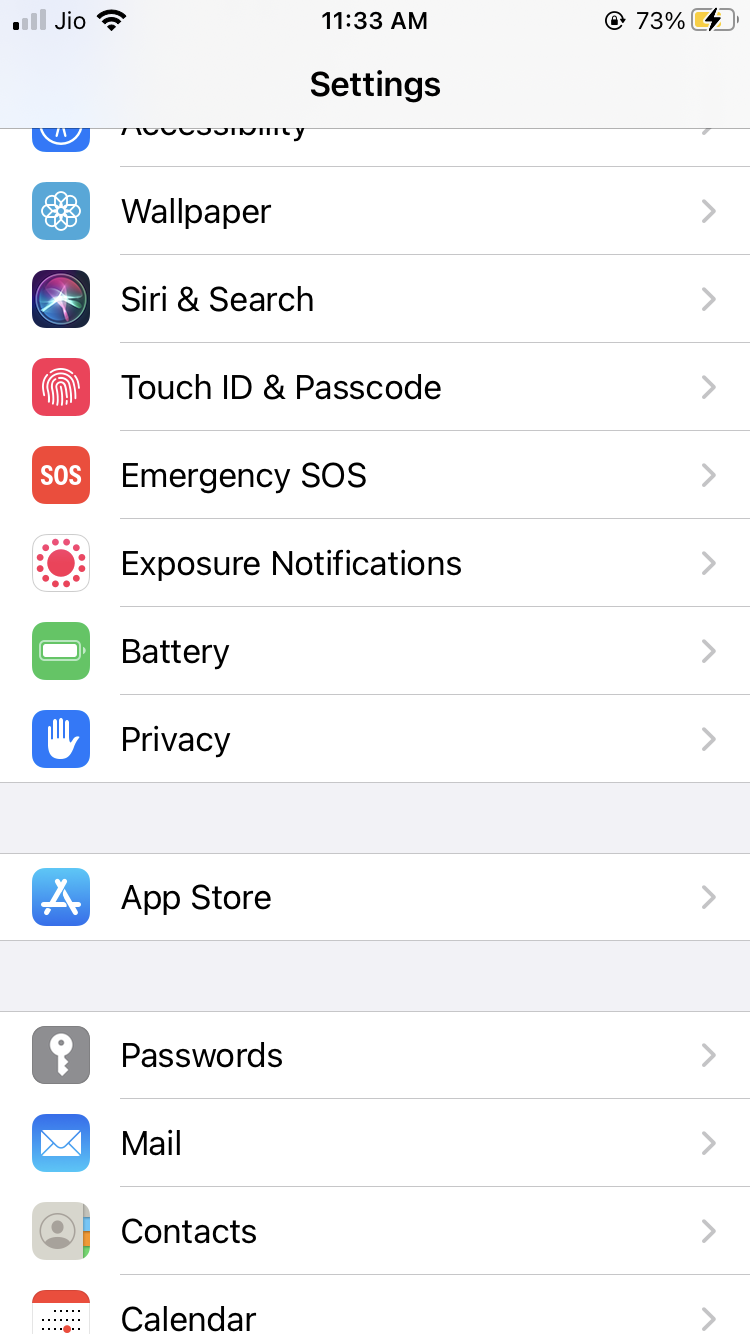Open Passwords settings

pos(375,1055)
